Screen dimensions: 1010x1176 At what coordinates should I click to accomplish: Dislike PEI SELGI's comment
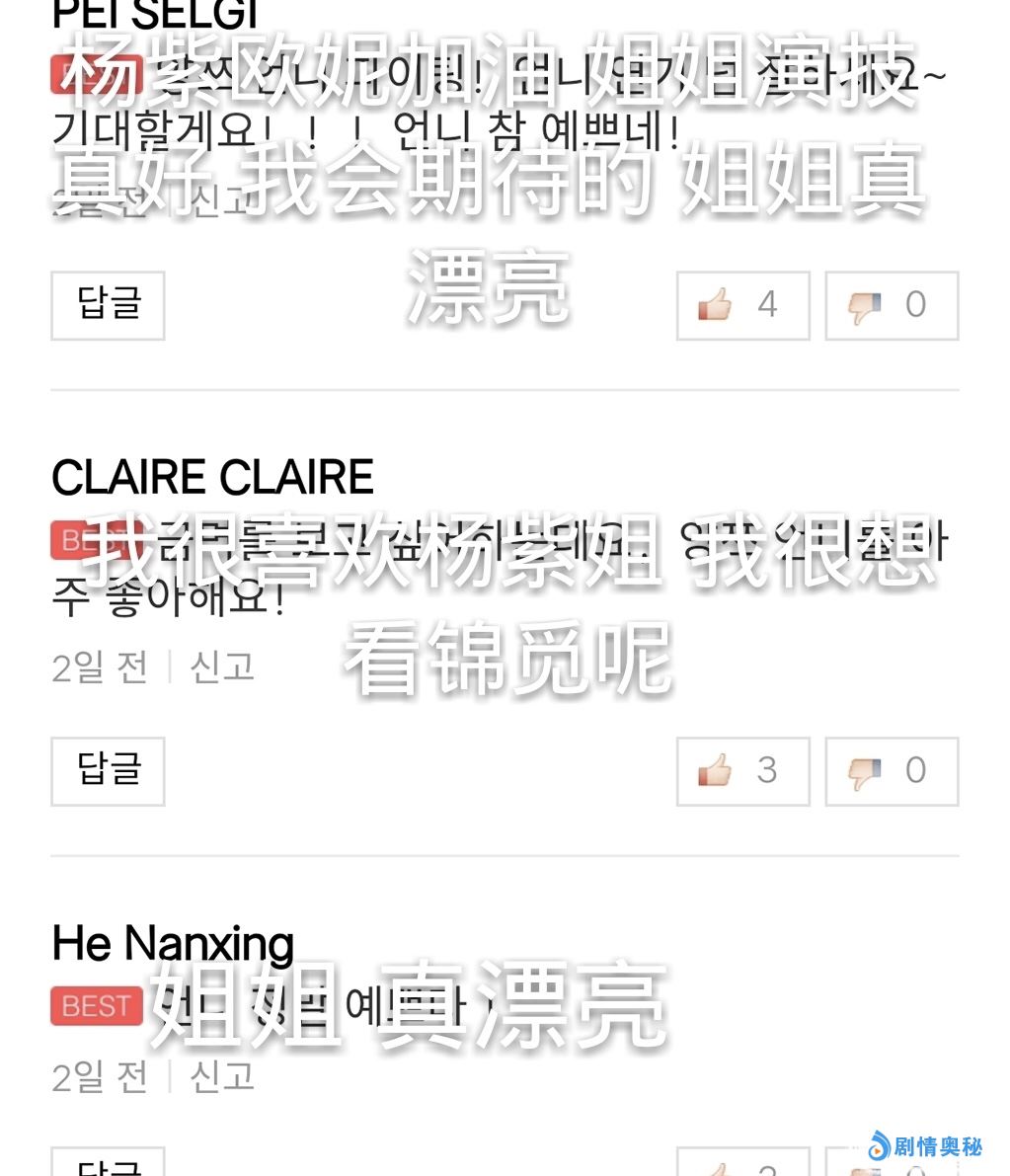(891, 305)
